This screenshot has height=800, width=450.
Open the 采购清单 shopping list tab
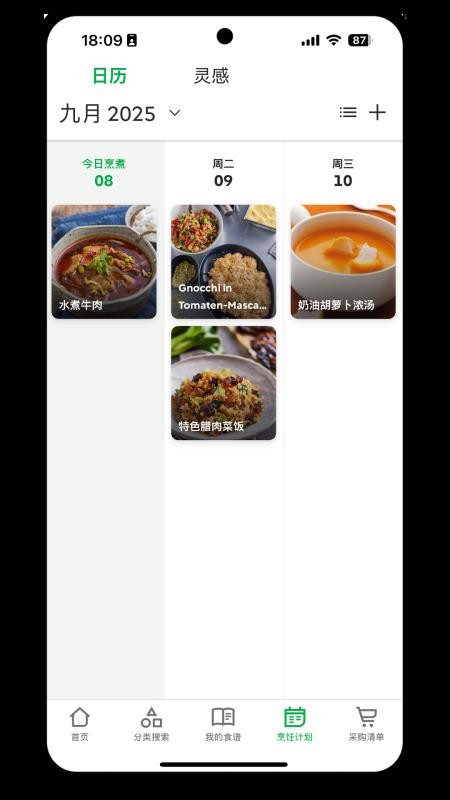click(x=366, y=724)
